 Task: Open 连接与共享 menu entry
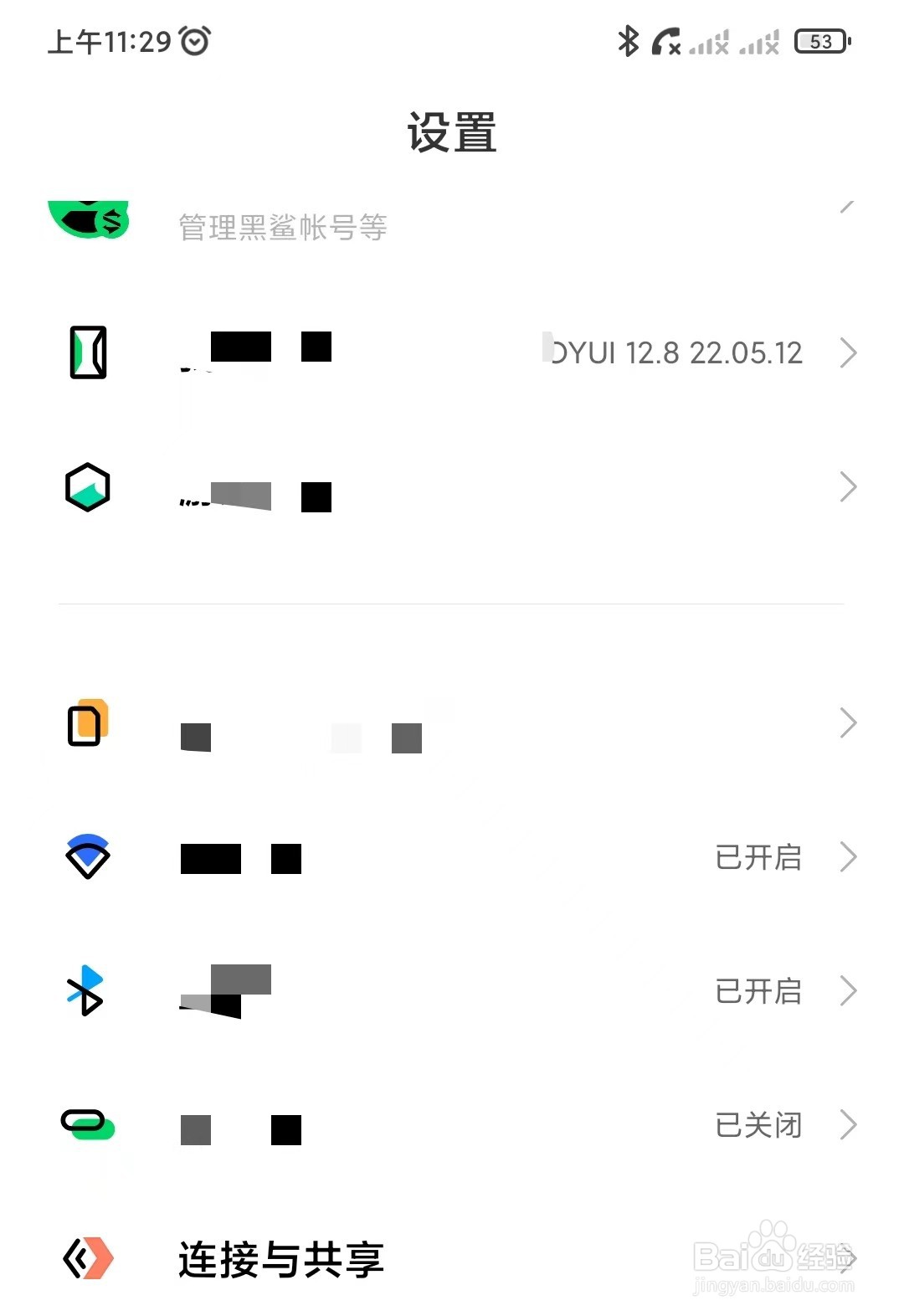[280, 1257]
